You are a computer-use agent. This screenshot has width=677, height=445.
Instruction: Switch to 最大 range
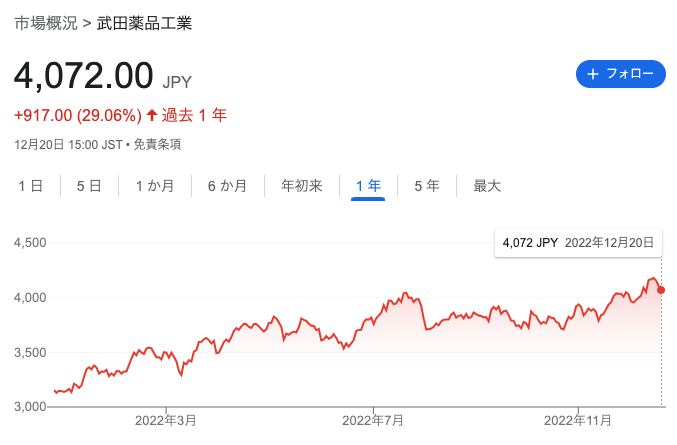(x=487, y=185)
